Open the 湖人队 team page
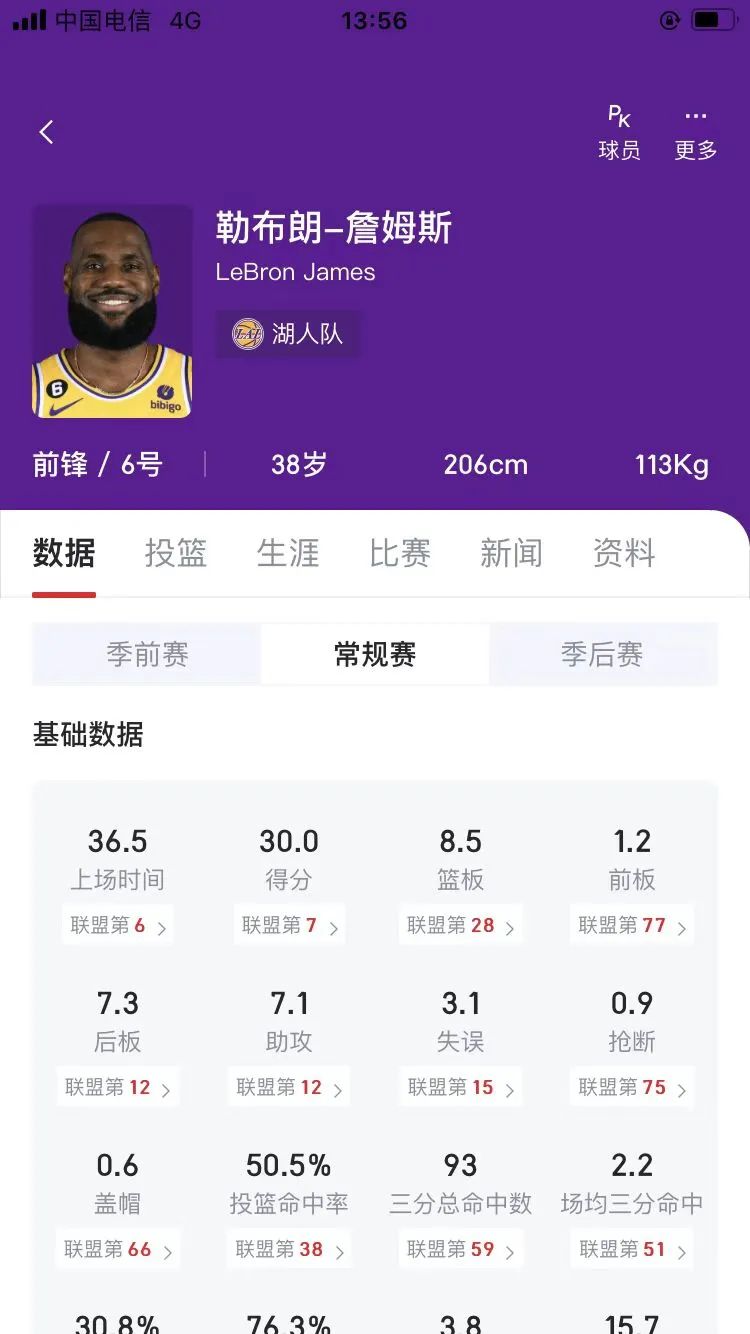Image resolution: width=750 pixels, height=1334 pixels. tap(289, 334)
